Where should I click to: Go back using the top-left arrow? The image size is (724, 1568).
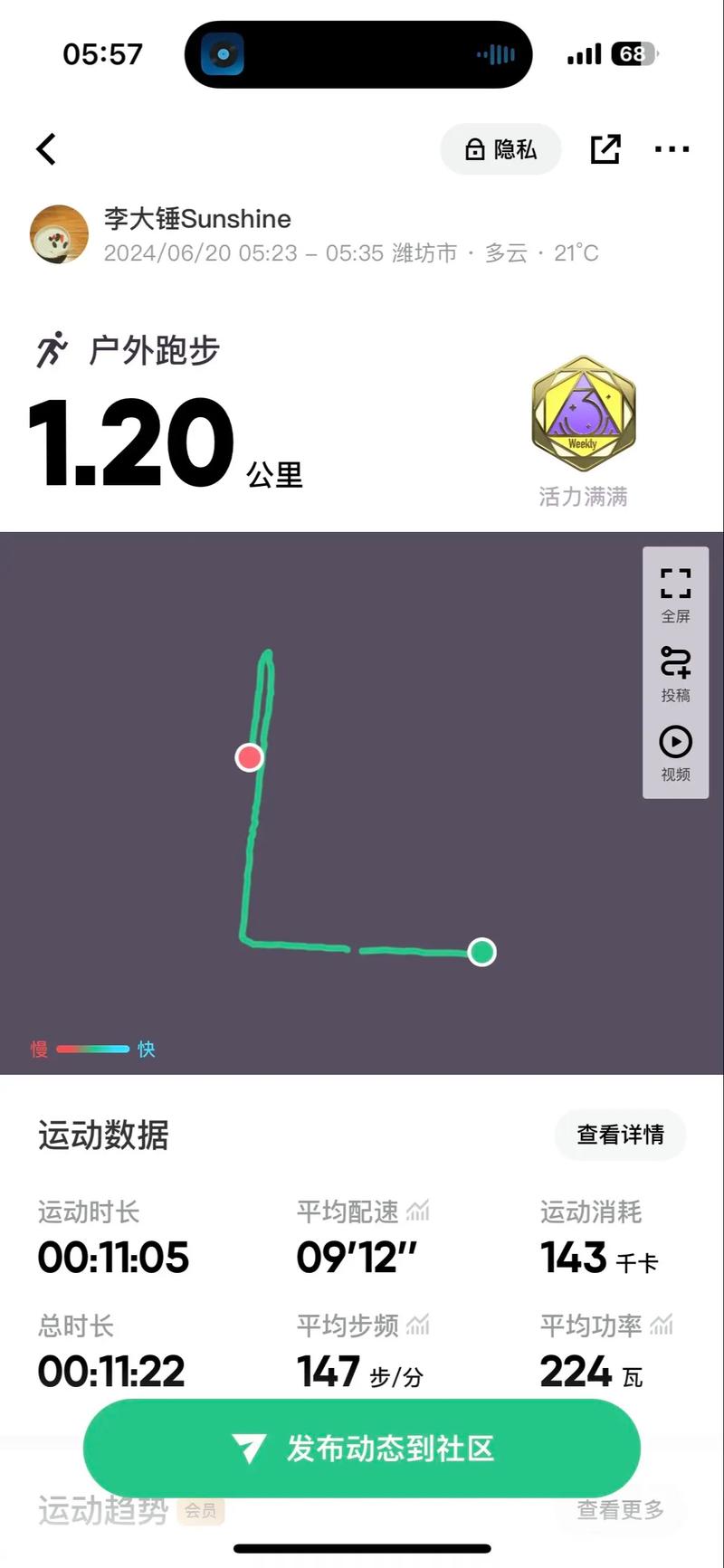pyautogui.click(x=46, y=149)
